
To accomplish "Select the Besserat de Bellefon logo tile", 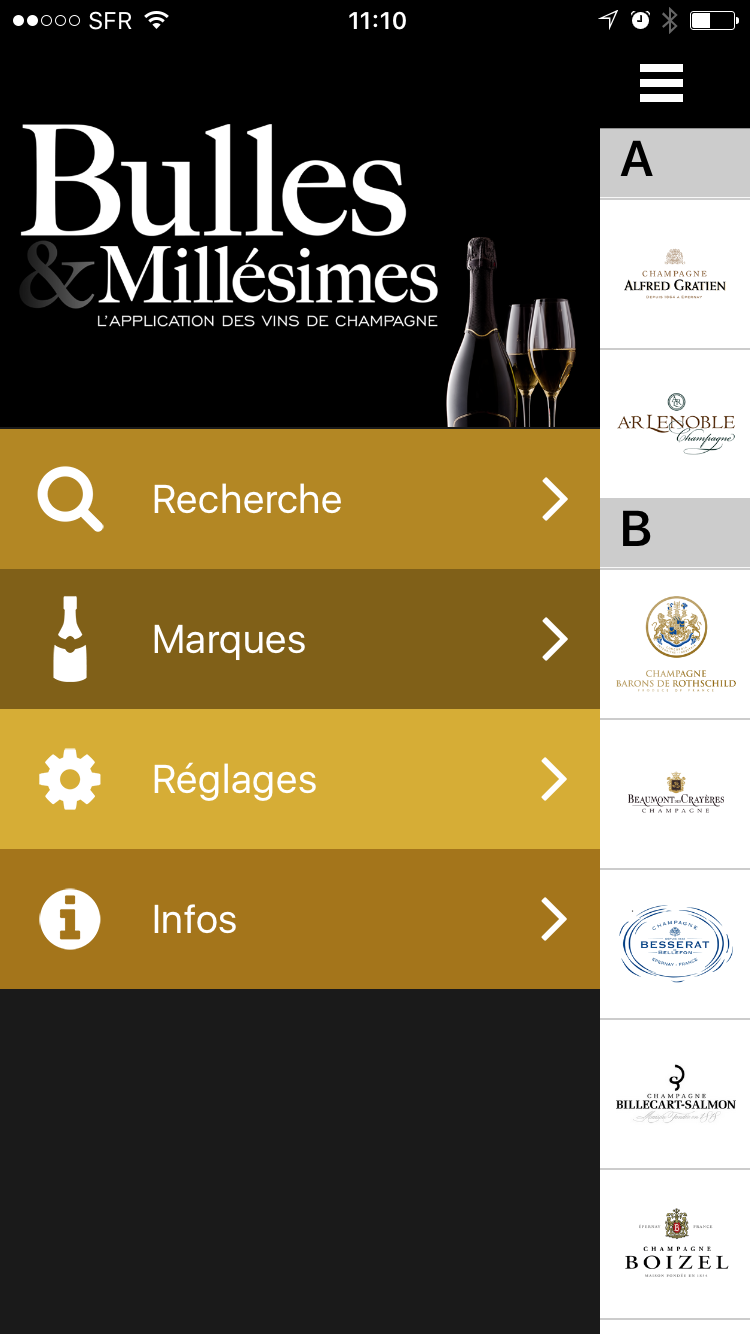I will coord(675,944).
